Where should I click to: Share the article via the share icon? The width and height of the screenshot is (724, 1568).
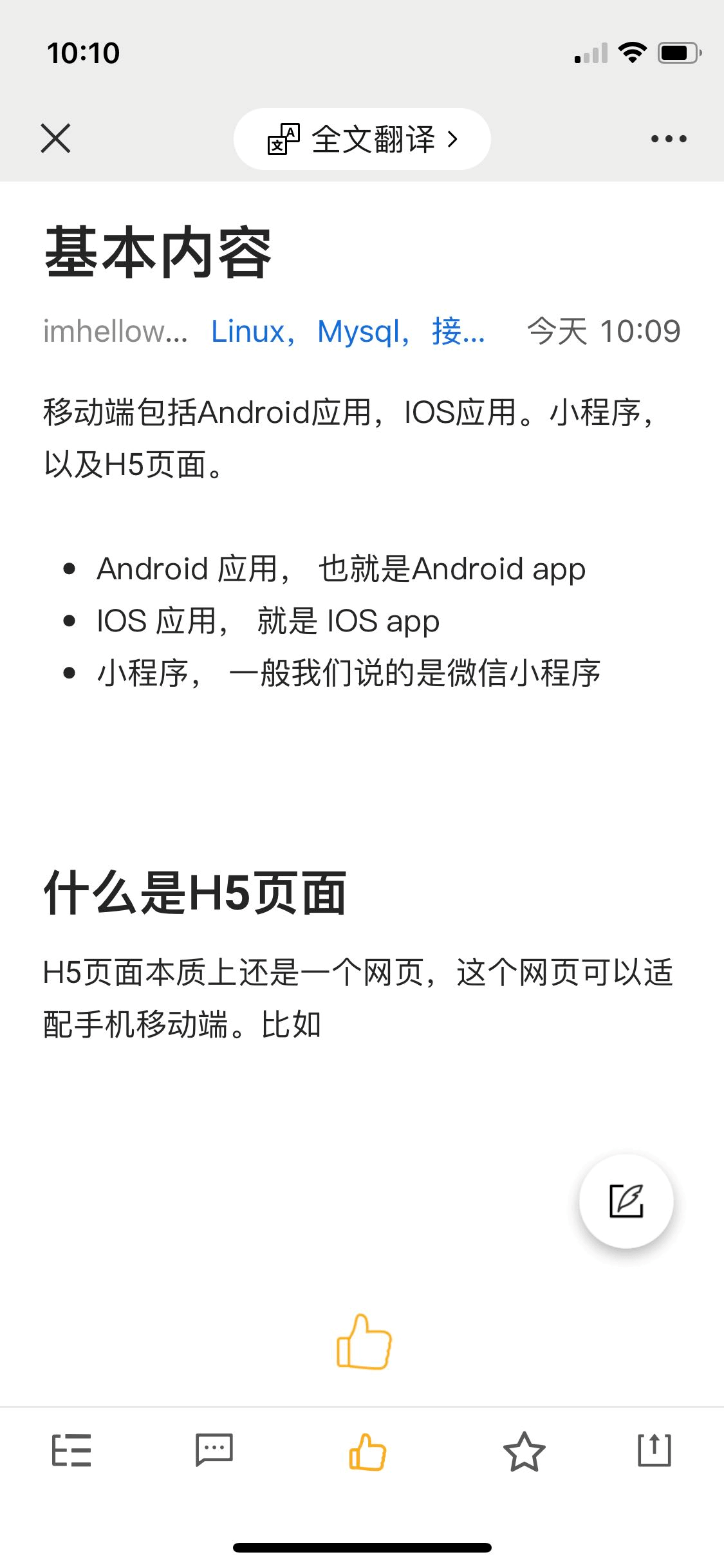tap(654, 1451)
